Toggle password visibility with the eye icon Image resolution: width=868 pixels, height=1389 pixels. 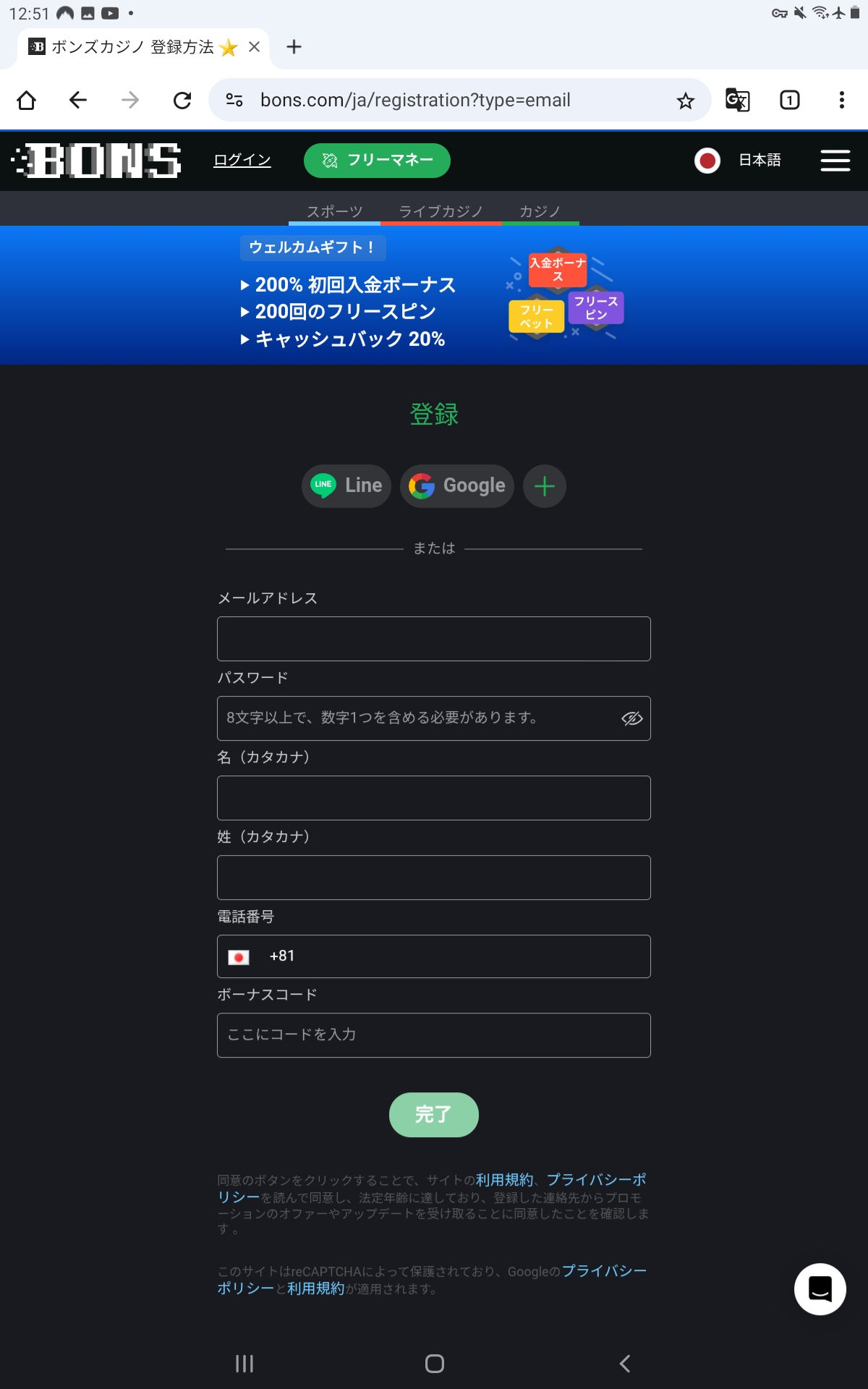point(631,718)
